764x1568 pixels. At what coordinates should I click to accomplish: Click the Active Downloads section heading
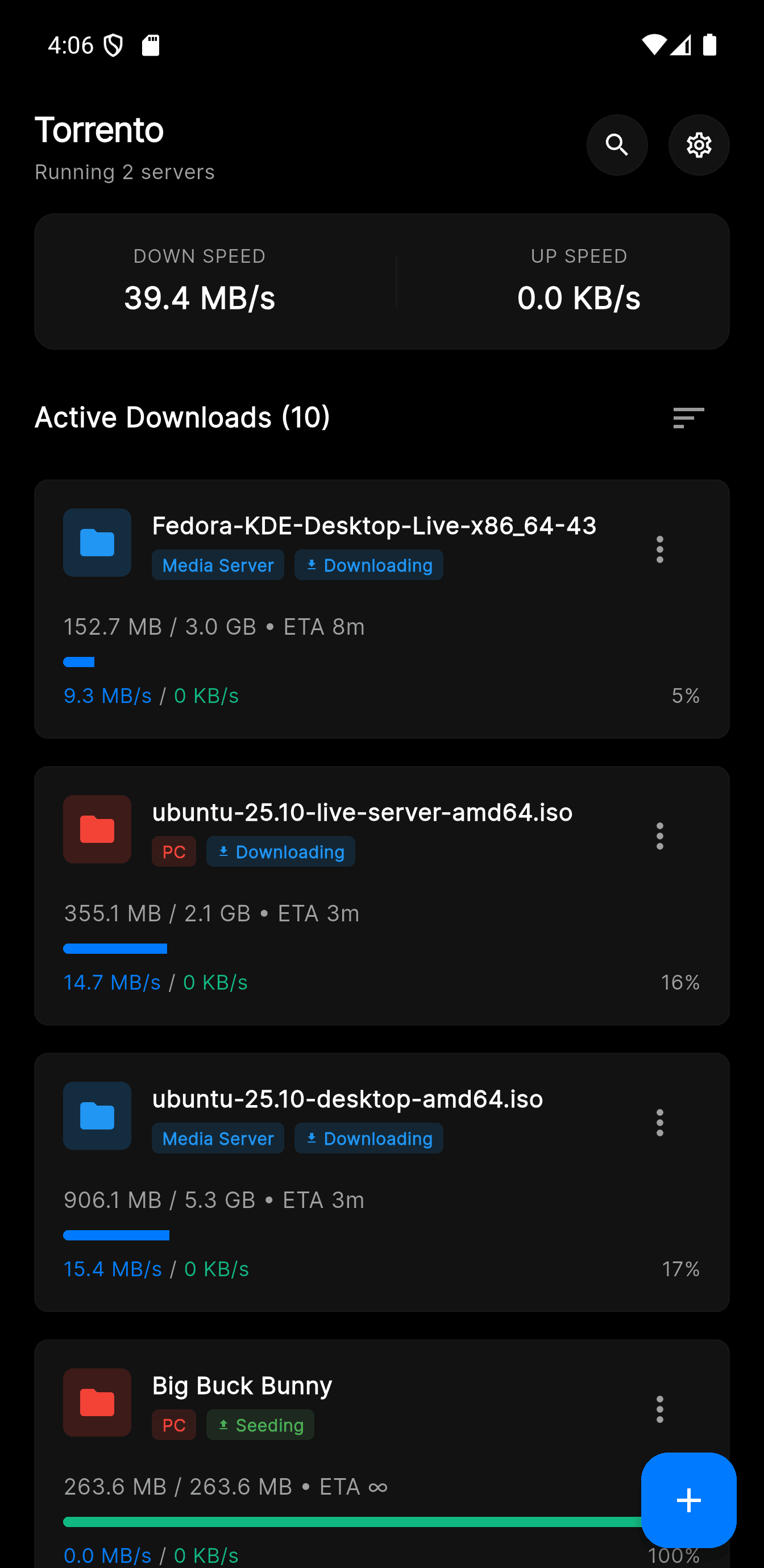[x=182, y=417]
